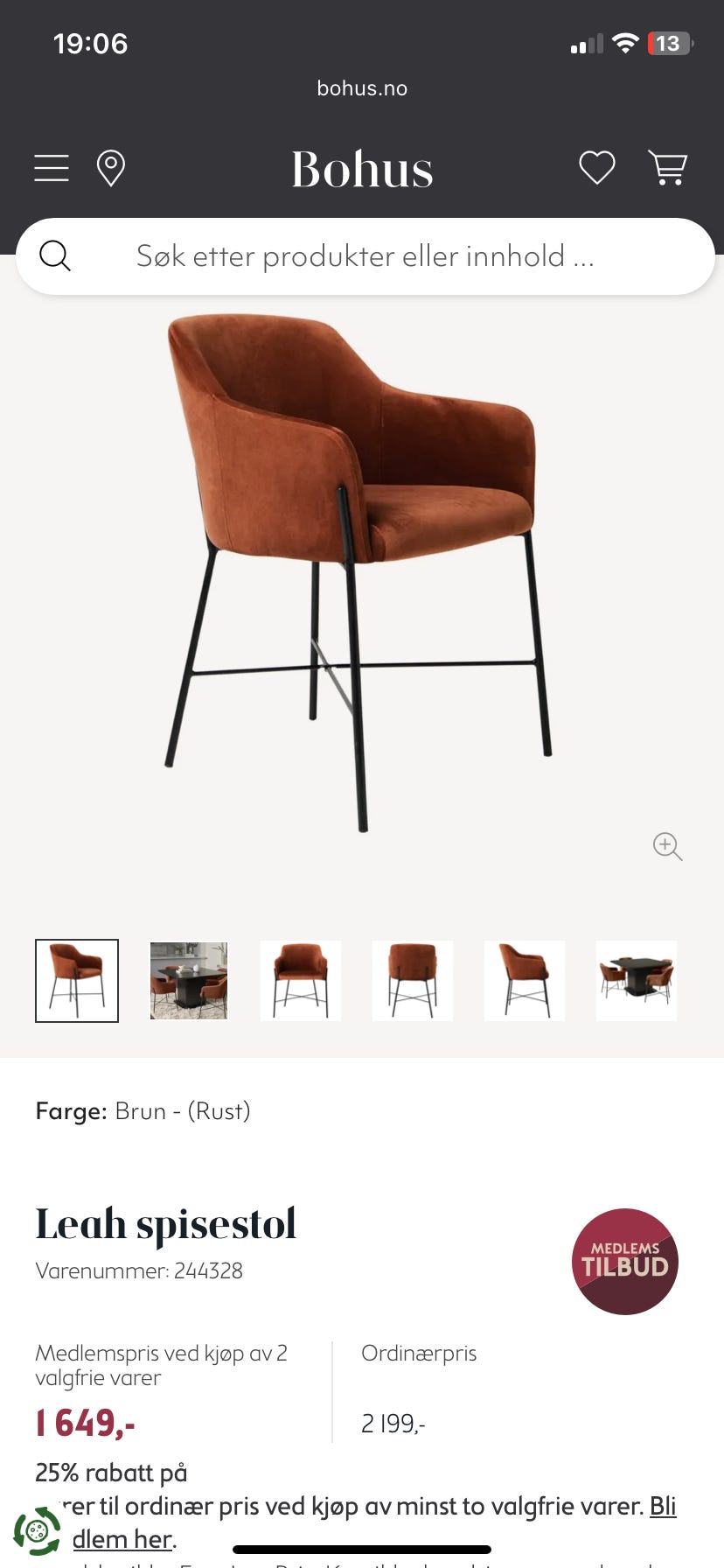Open the favorites heart icon
724x1568 pixels.
coord(597,167)
